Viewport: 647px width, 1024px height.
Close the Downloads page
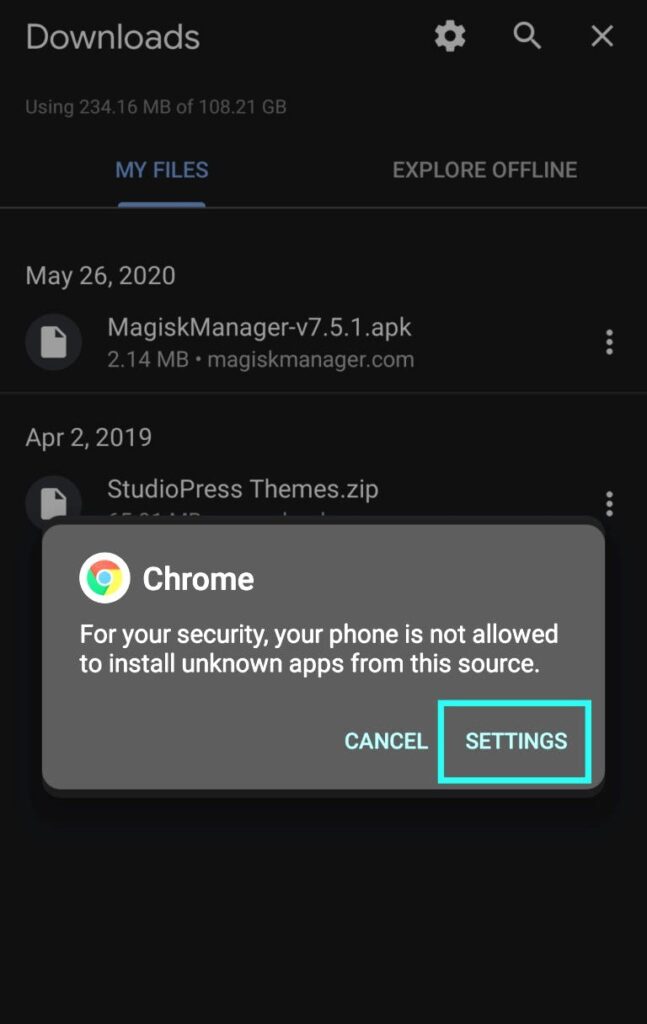point(602,37)
